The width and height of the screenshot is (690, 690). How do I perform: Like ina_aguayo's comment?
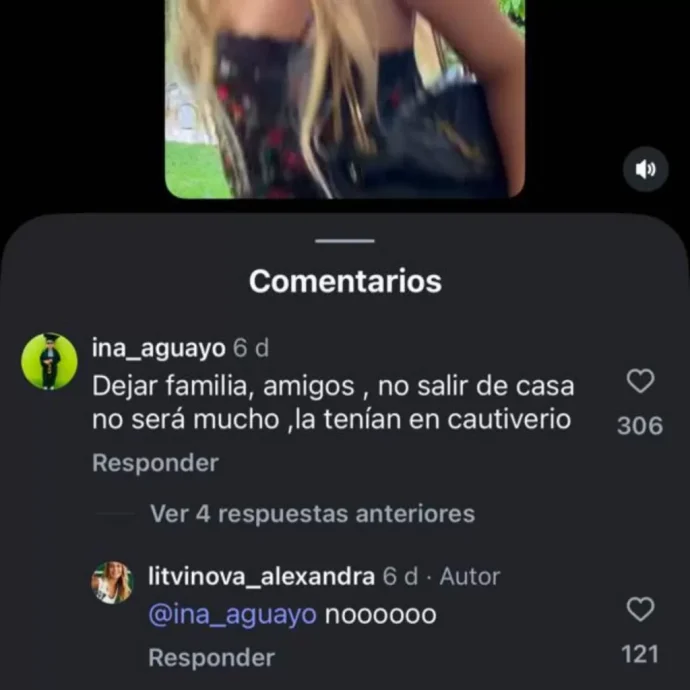pos(640,381)
